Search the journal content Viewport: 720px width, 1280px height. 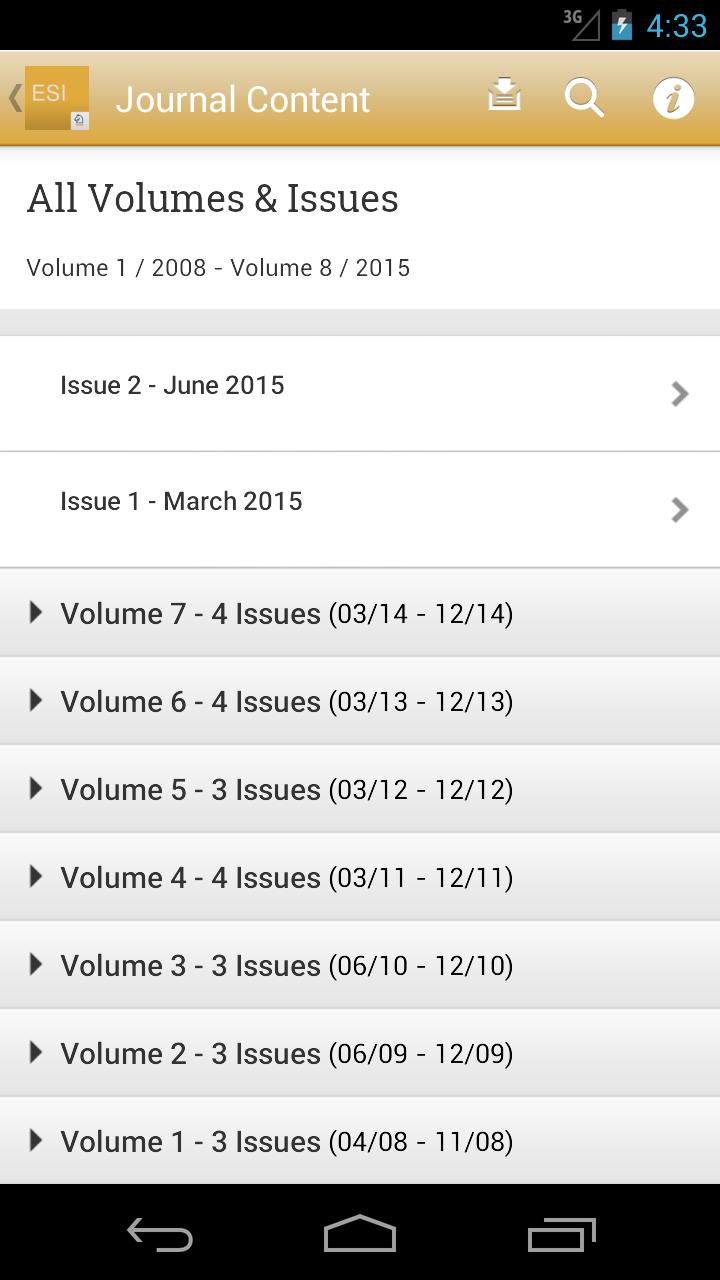(584, 98)
